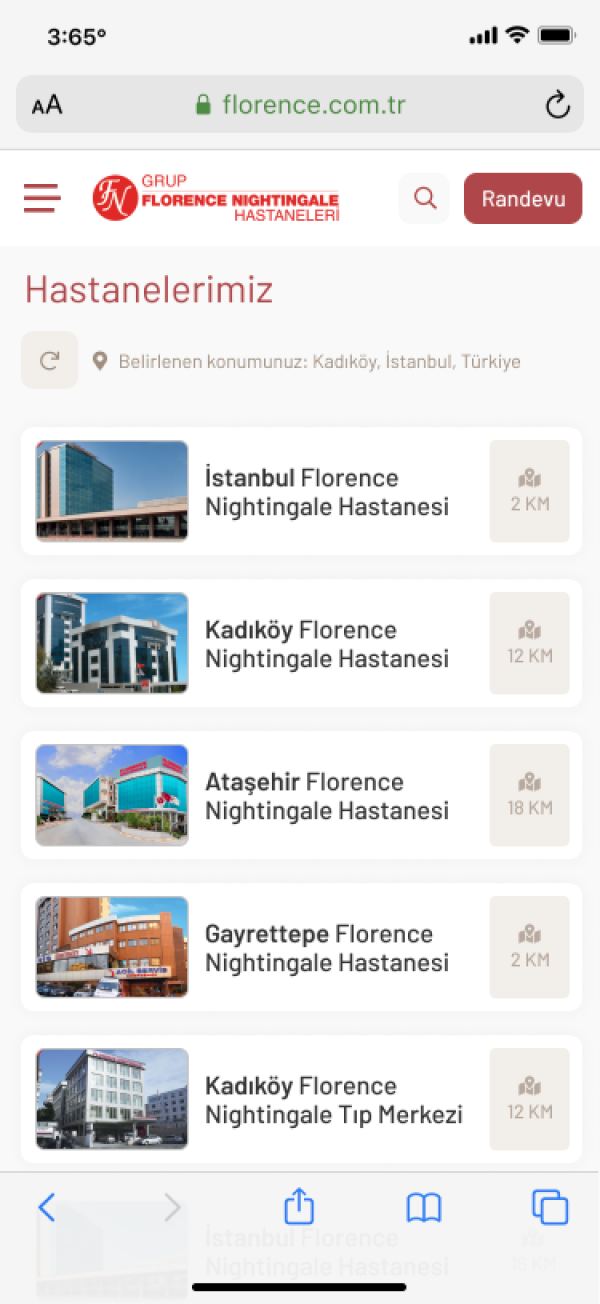600x1304 pixels.
Task: Open İstanbul Florence Nightingale Hastanesi card
Action: click(326, 492)
